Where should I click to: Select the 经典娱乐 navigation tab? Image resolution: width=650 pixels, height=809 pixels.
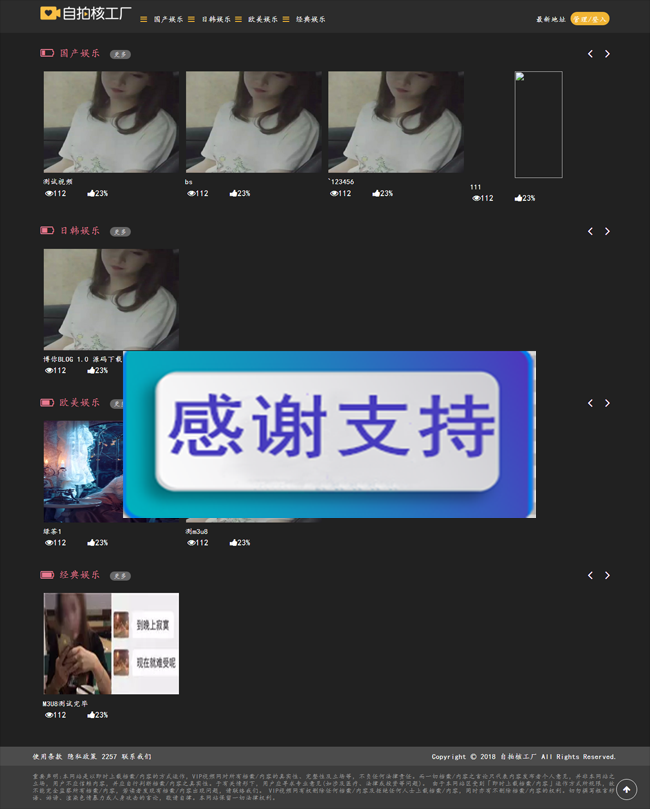coord(310,19)
